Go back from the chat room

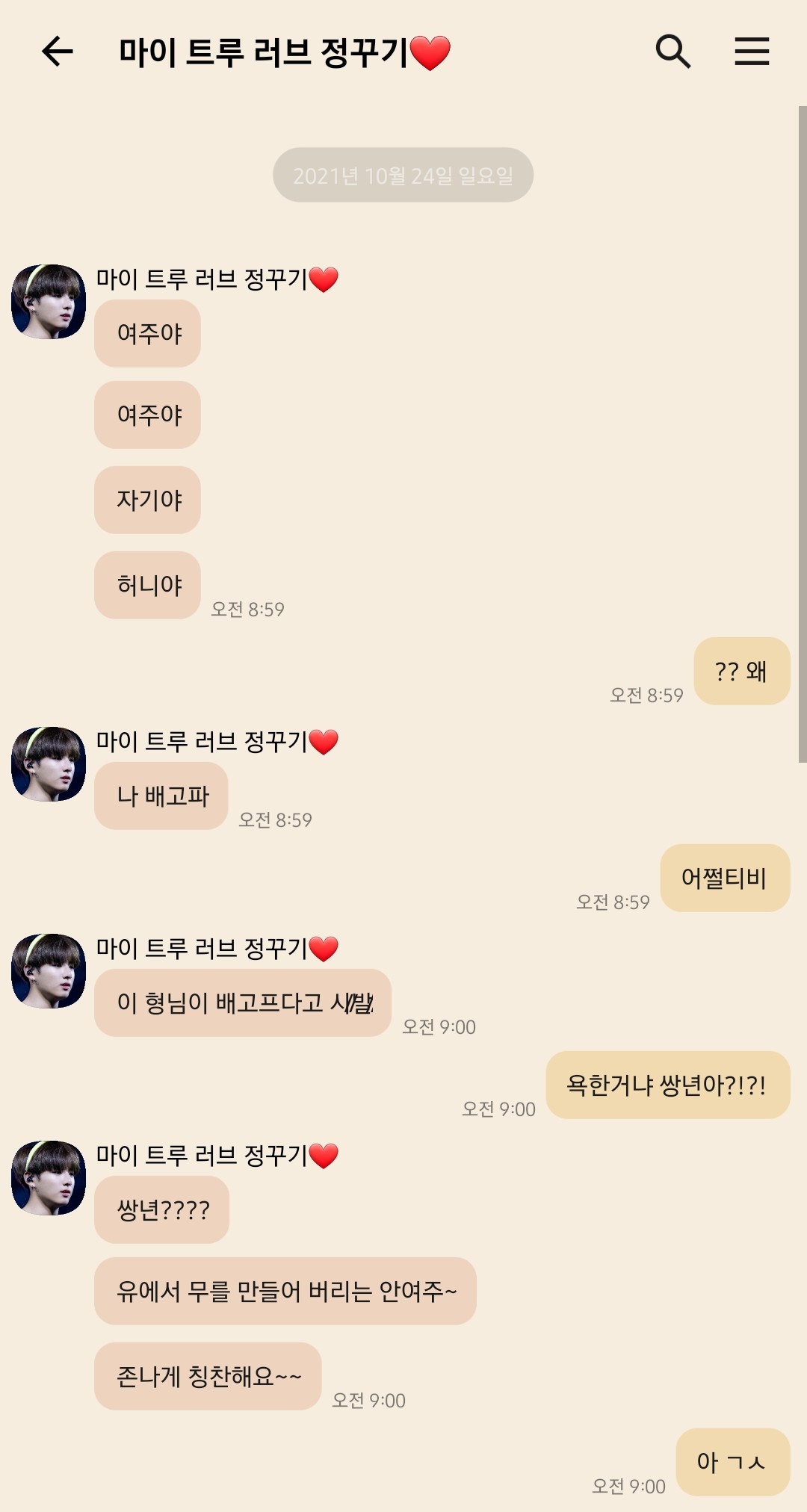[x=58, y=52]
